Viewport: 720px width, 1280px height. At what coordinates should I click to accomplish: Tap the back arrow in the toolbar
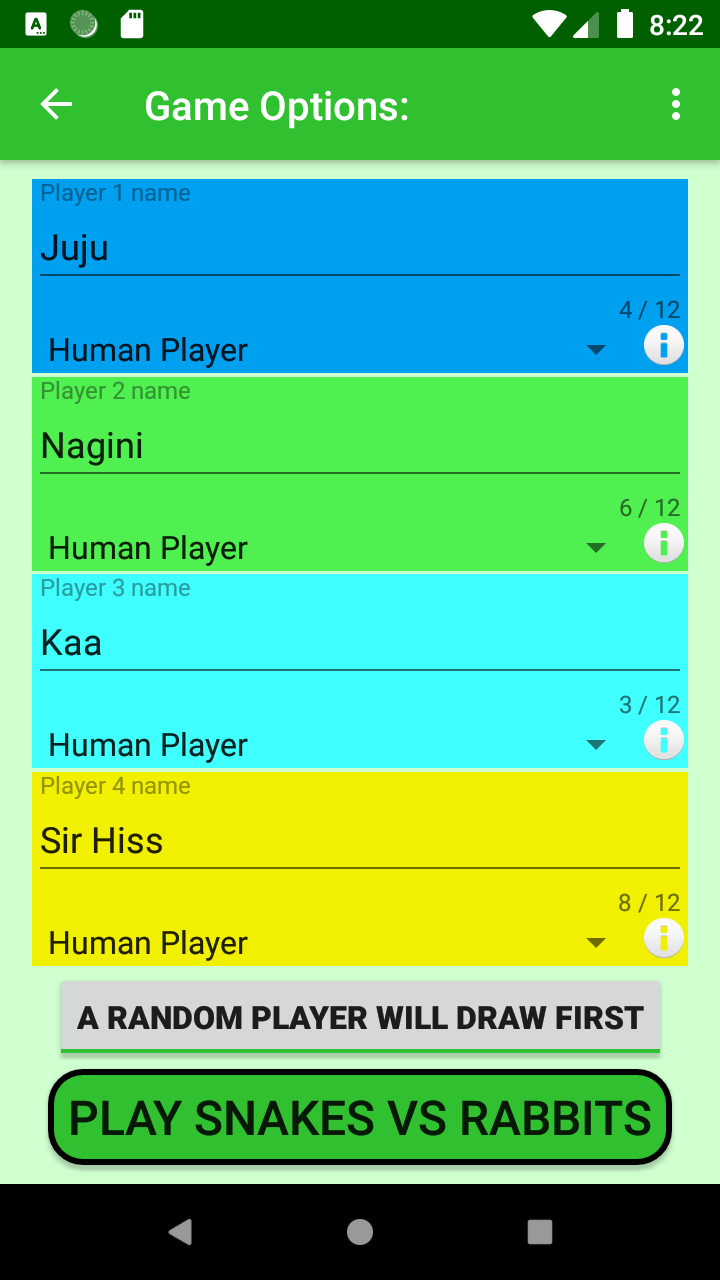56,104
